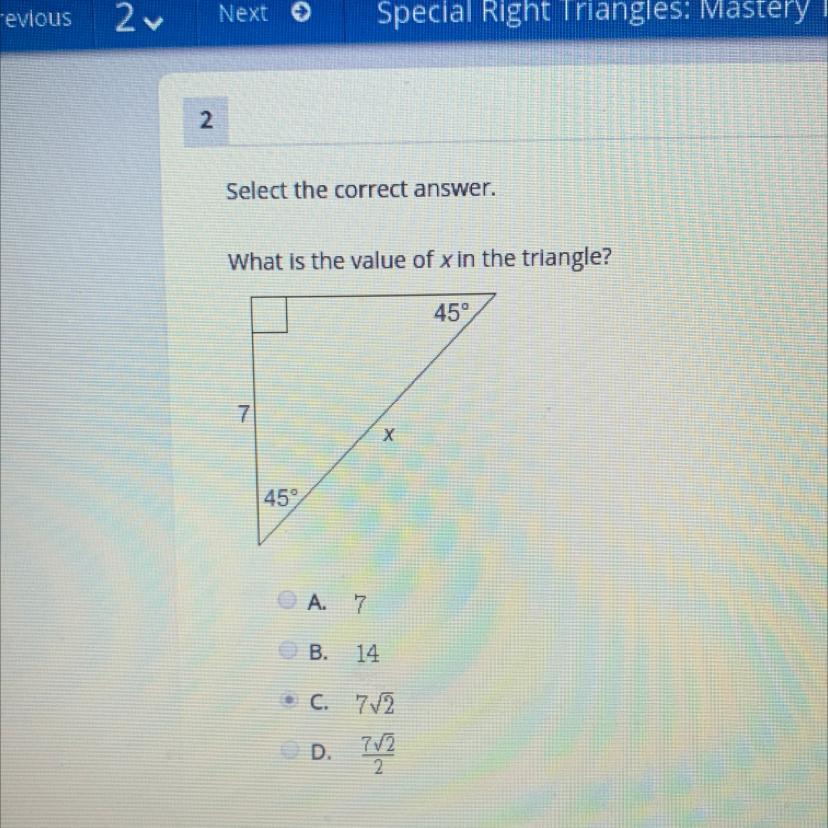The image size is (828, 828).
Task: Open the question number 2 dropdown
Action: pos(138,17)
